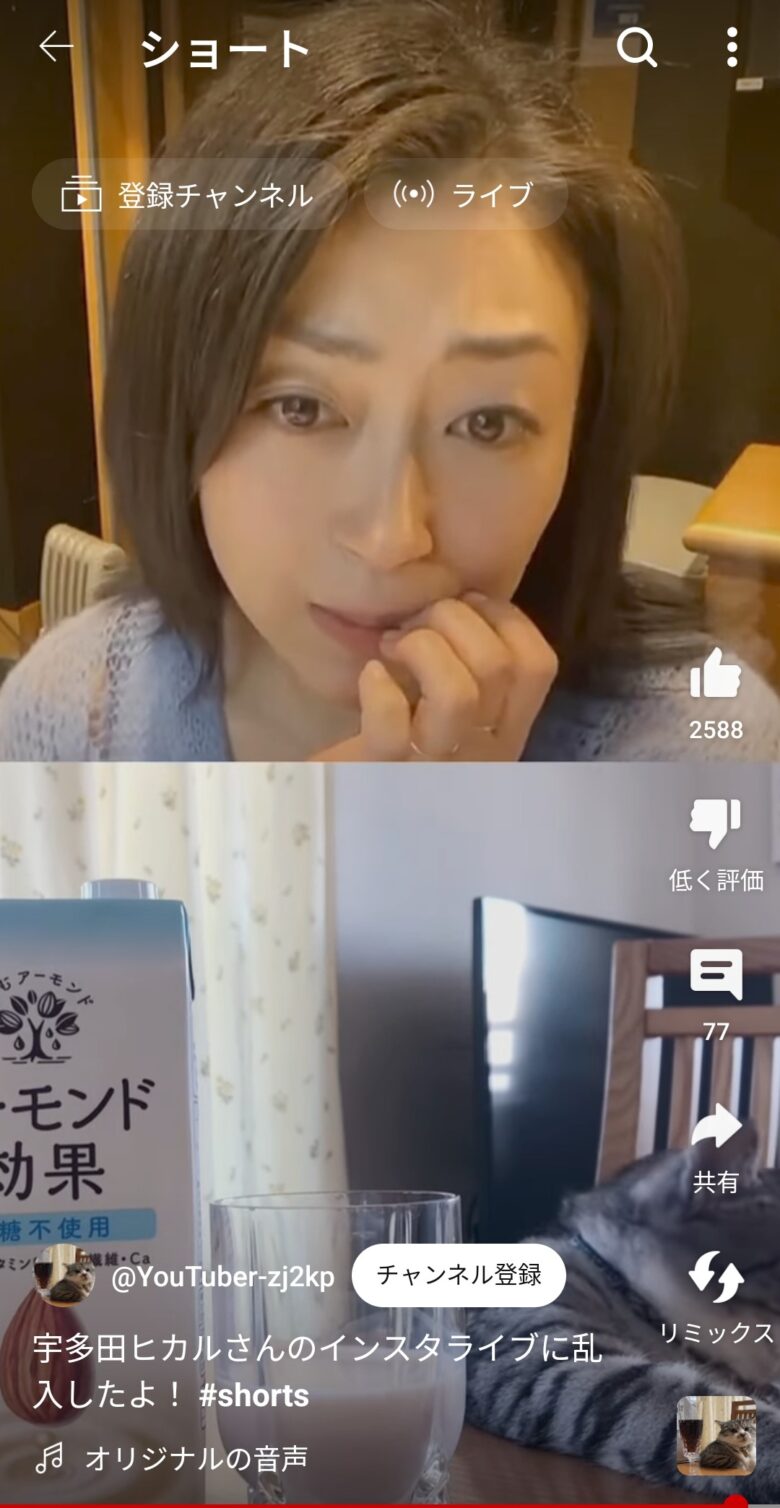Viewport: 780px width, 1508px height.
Task: Open the 77 comments
Action: click(715, 975)
